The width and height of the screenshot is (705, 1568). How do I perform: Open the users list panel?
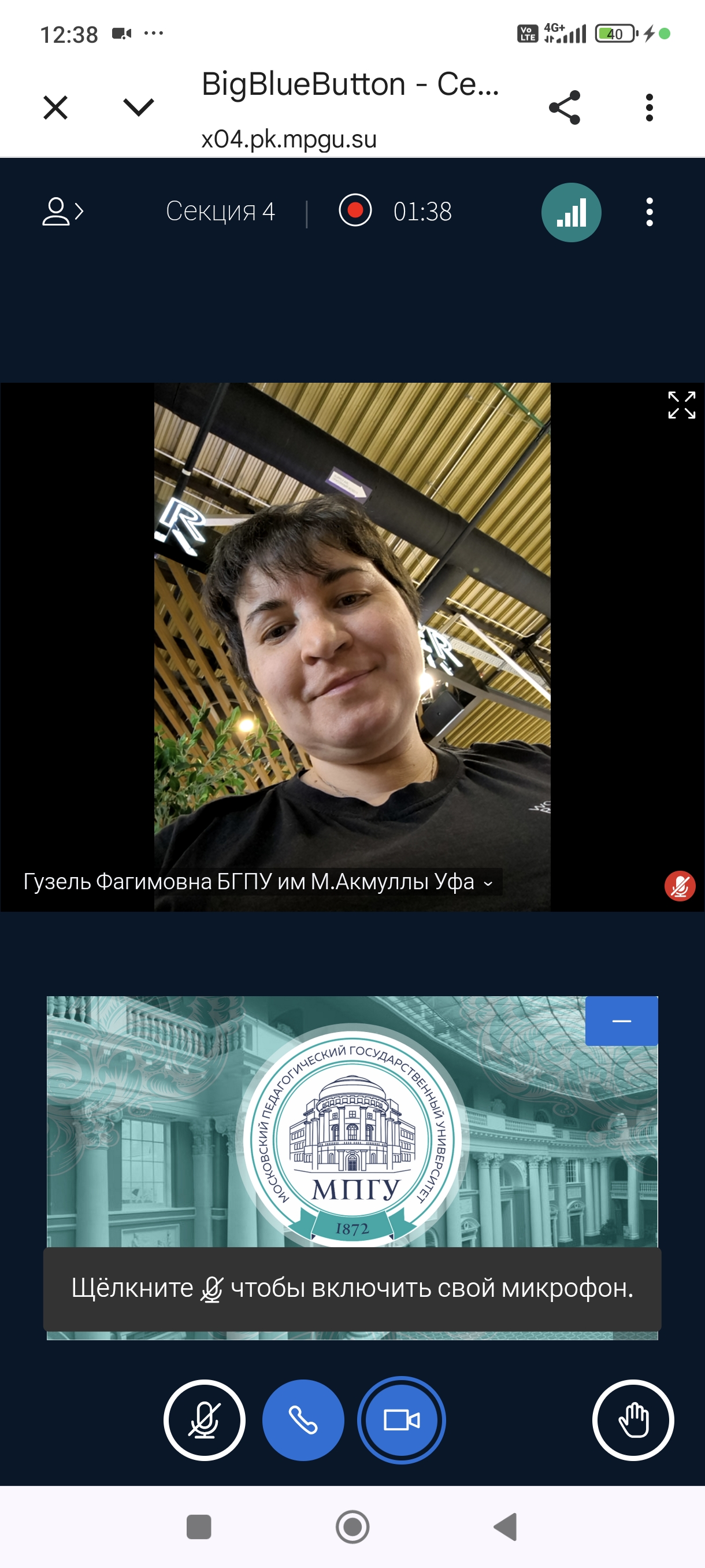(62, 212)
